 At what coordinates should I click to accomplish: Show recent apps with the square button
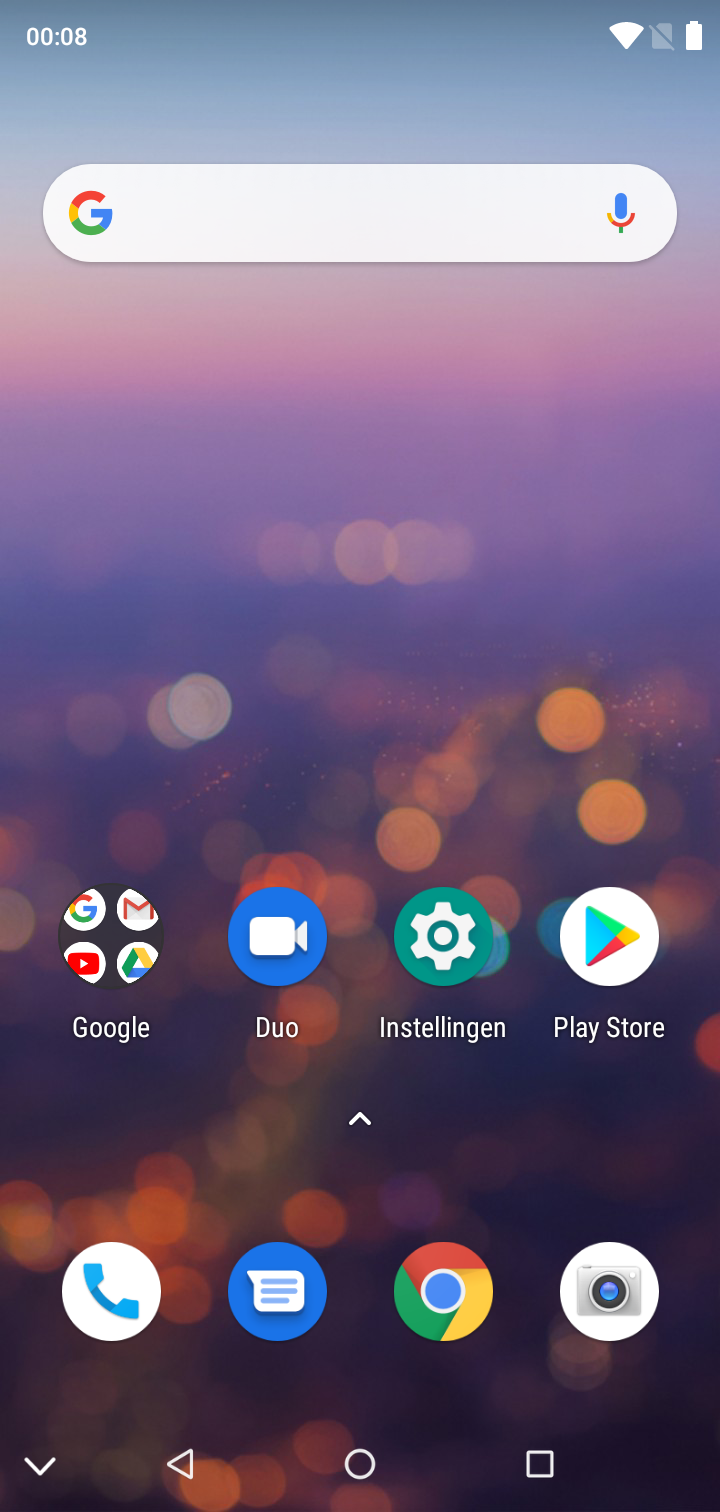click(540, 1464)
